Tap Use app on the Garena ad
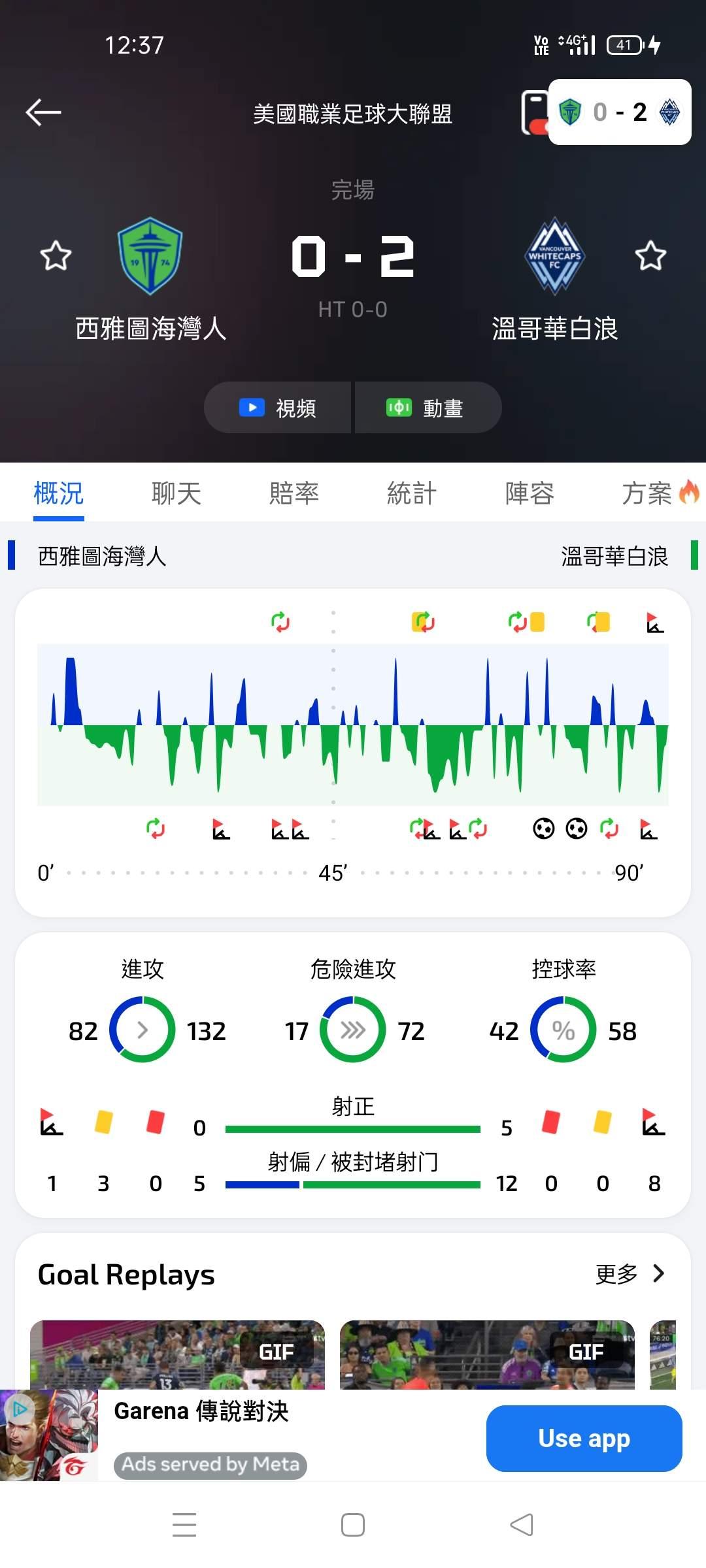This screenshot has width=706, height=1568. (x=584, y=1439)
